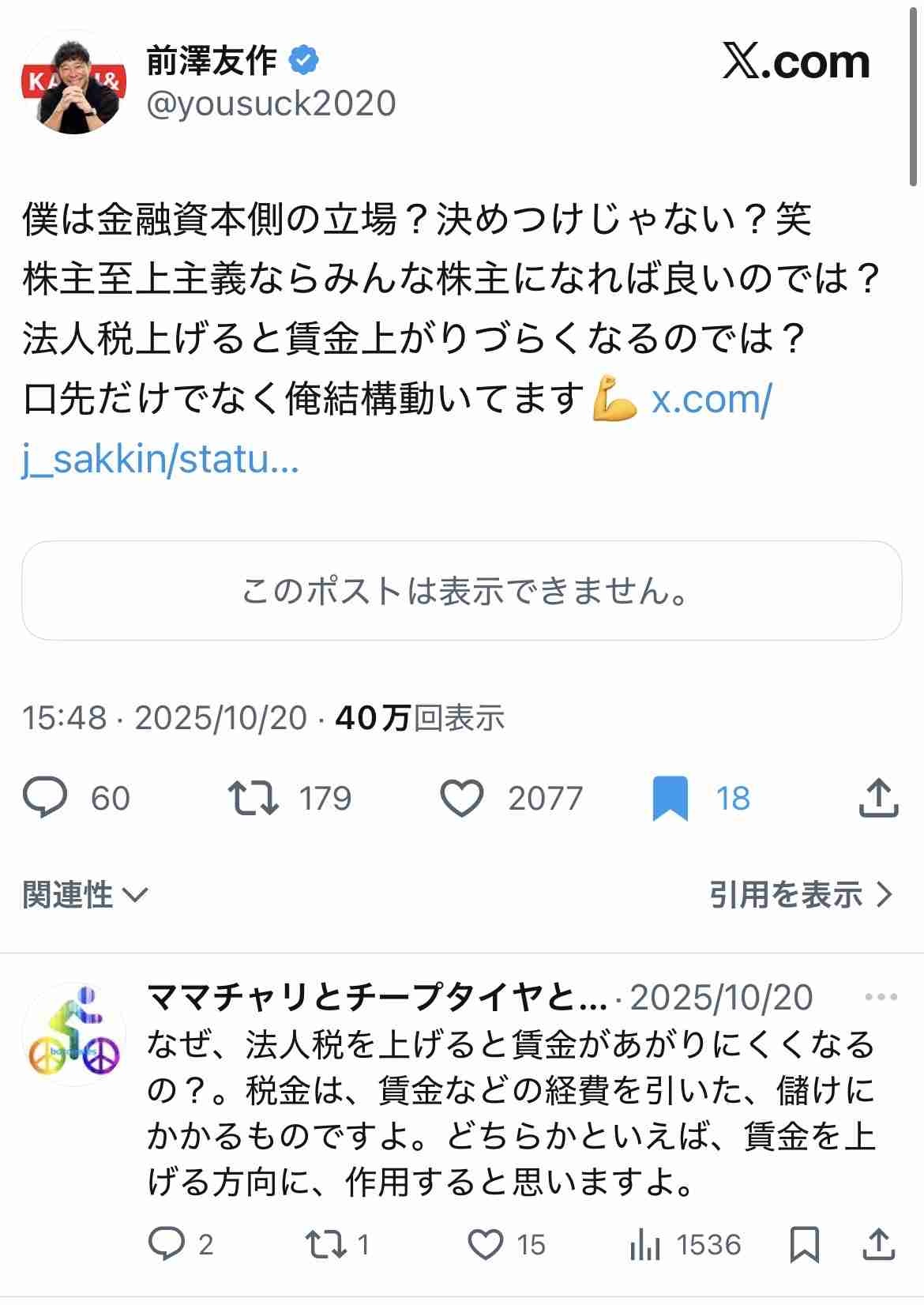Open 前澤友作's profile picture
This screenshot has height=1305, width=924.
point(73,85)
